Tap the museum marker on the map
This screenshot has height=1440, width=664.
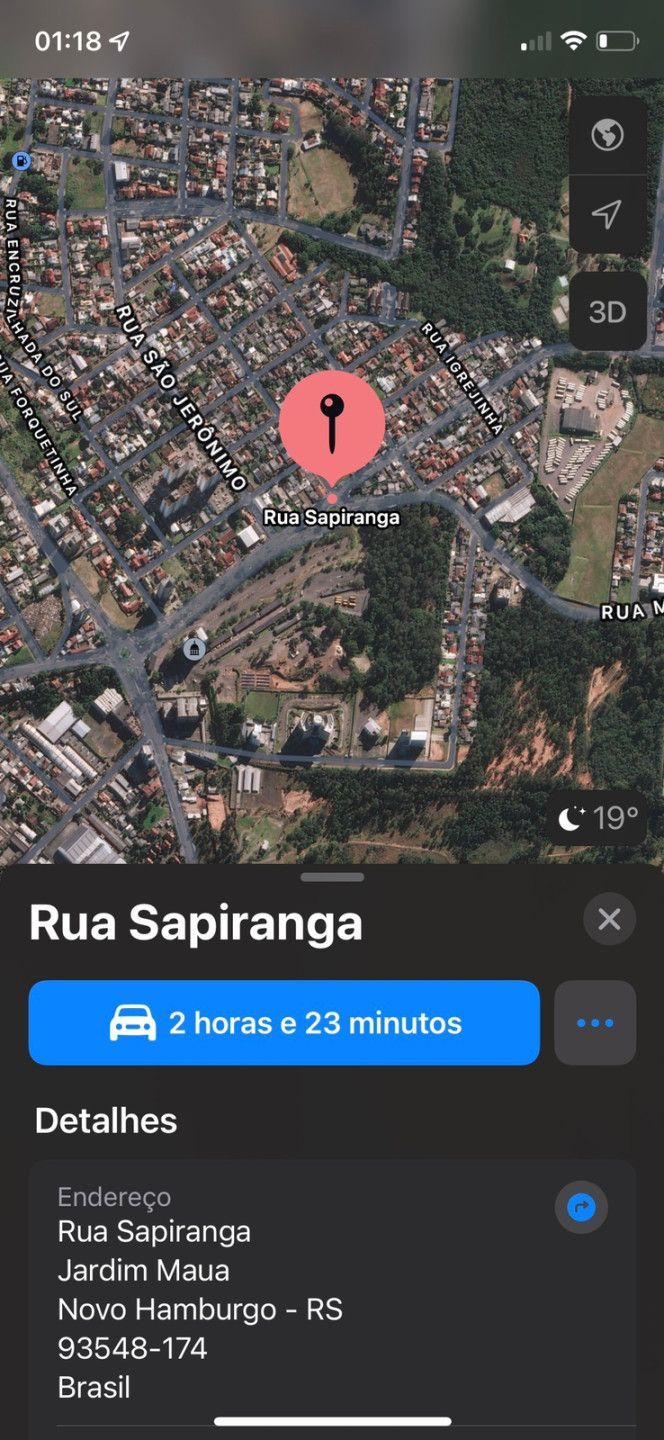tap(194, 650)
